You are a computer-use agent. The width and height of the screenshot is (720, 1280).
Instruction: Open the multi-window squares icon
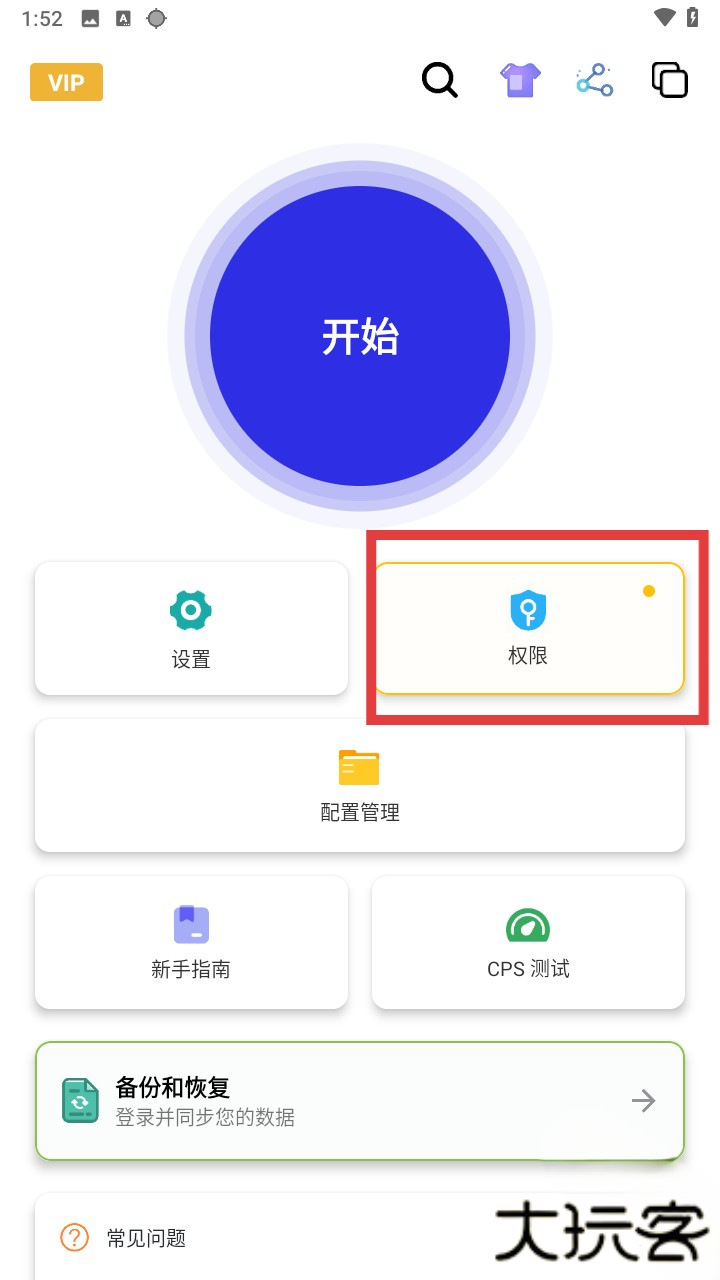pyautogui.click(x=669, y=80)
